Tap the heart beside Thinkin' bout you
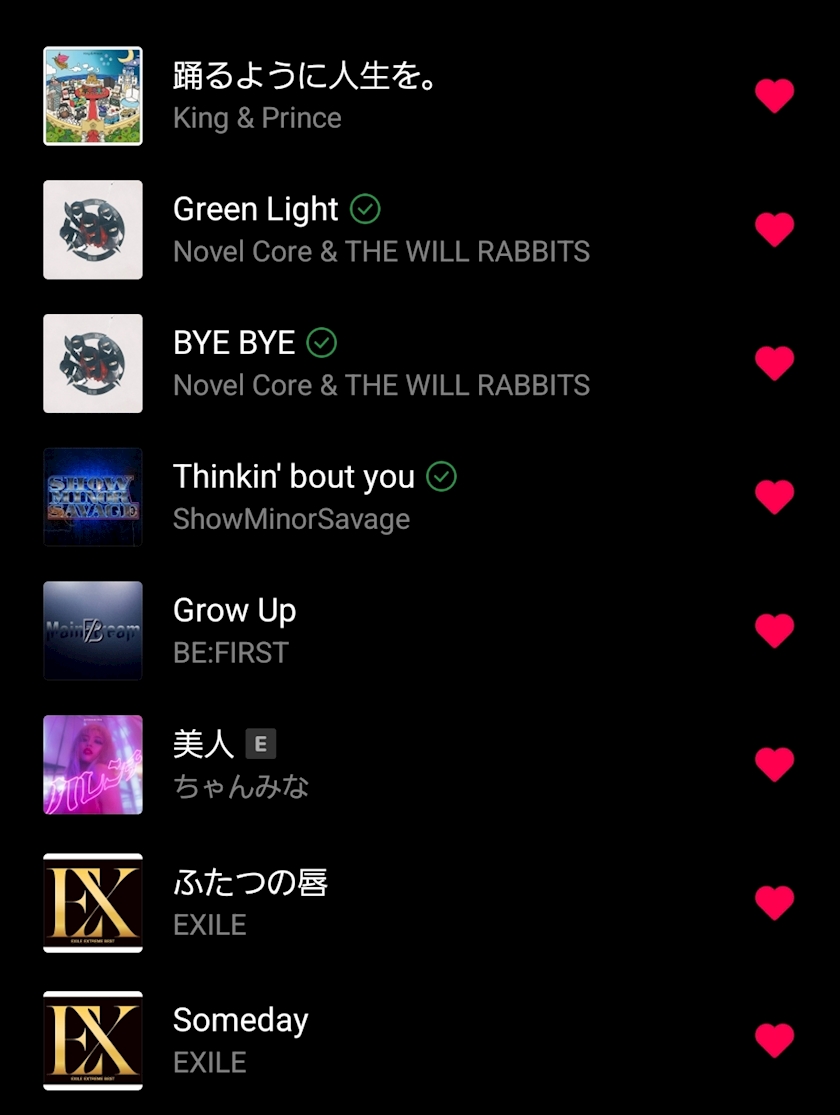The height and width of the screenshot is (1115, 840). tap(774, 497)
